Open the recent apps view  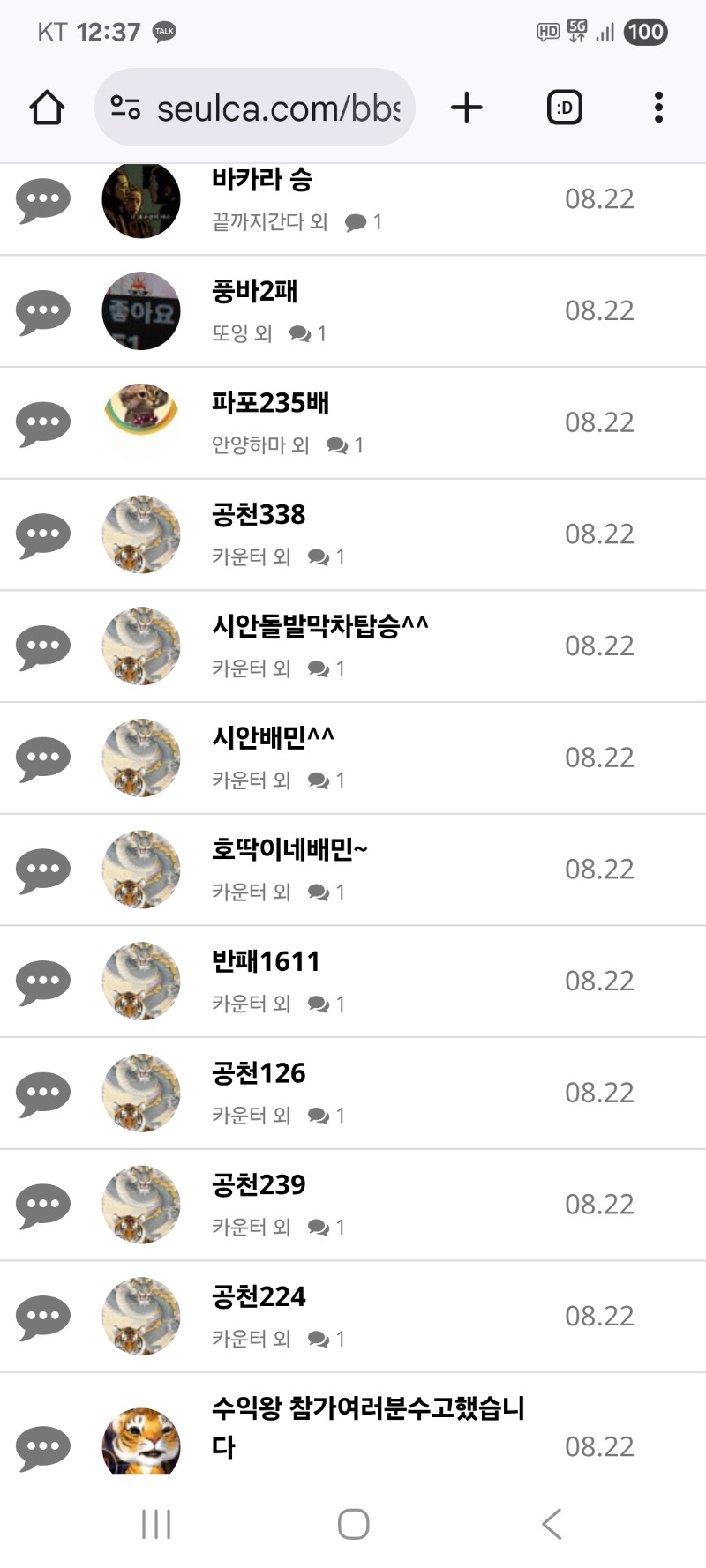pyautogui.click(x=156, y=1524)
